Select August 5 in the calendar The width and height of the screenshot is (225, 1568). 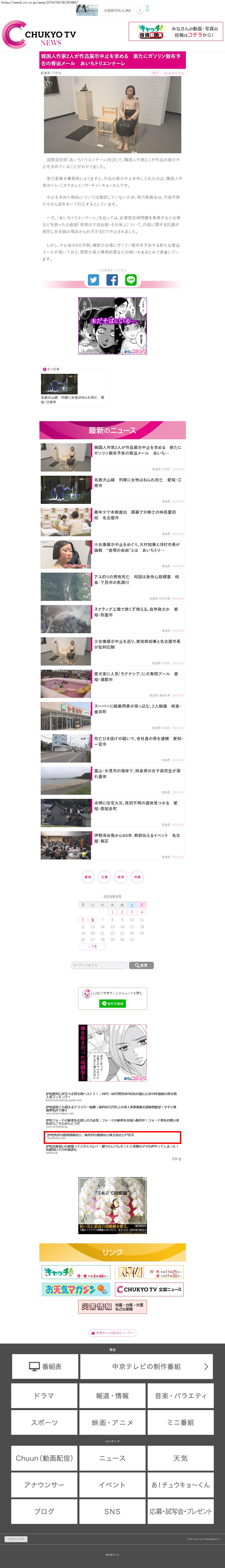coord(83,920)
